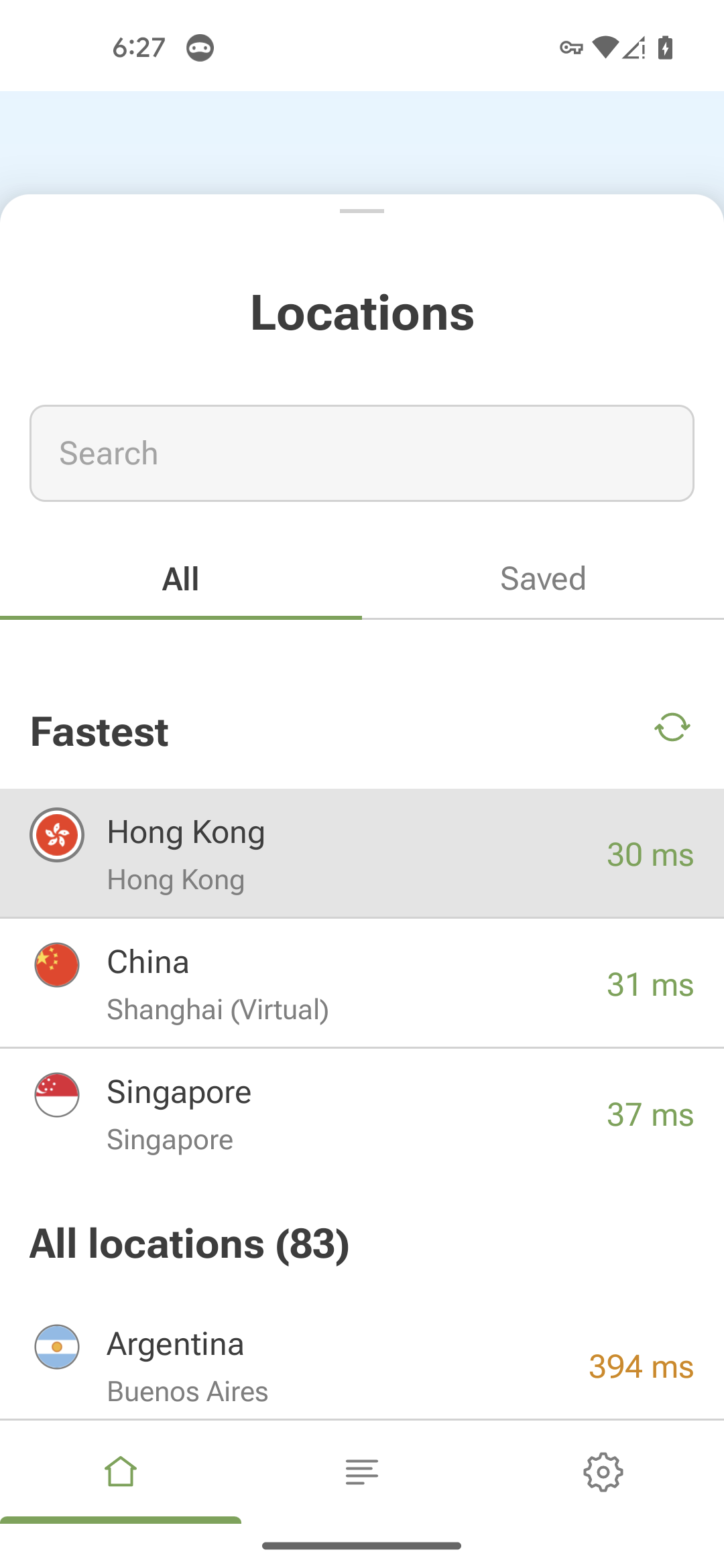Select the All tab
Viewport: 724px width, 1568px height.
point(181,579)
